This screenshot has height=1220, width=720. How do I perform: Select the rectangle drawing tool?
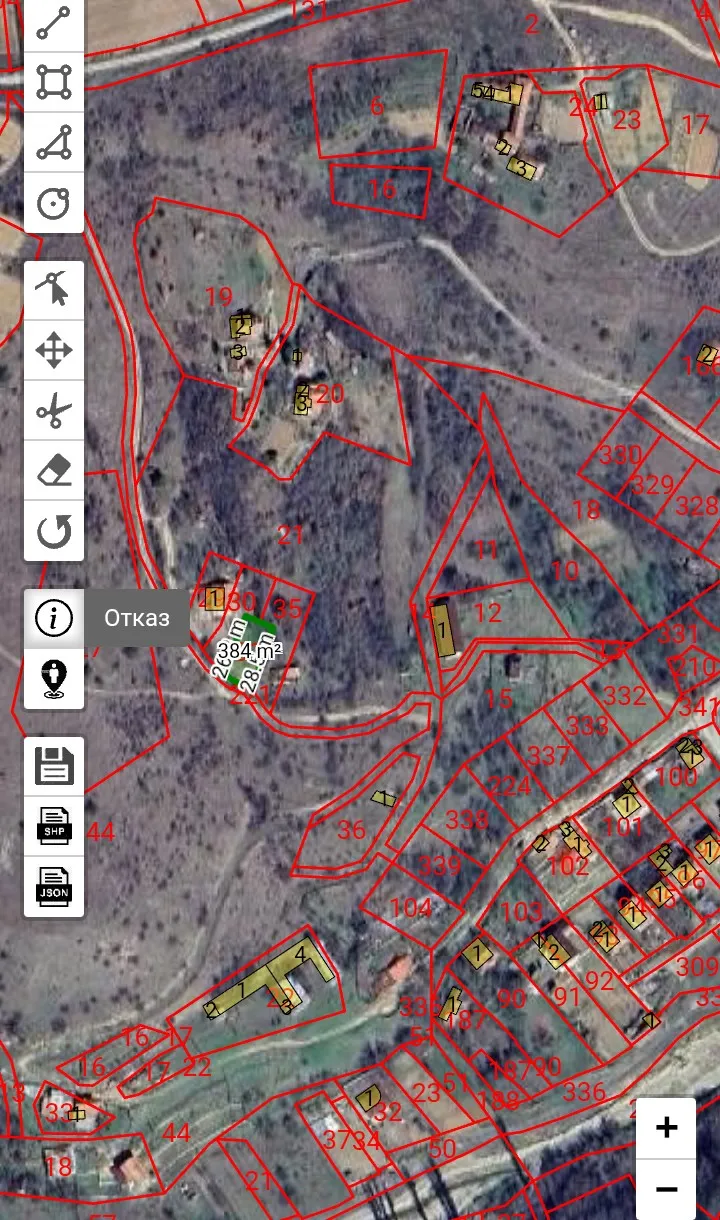coord(54,82)
